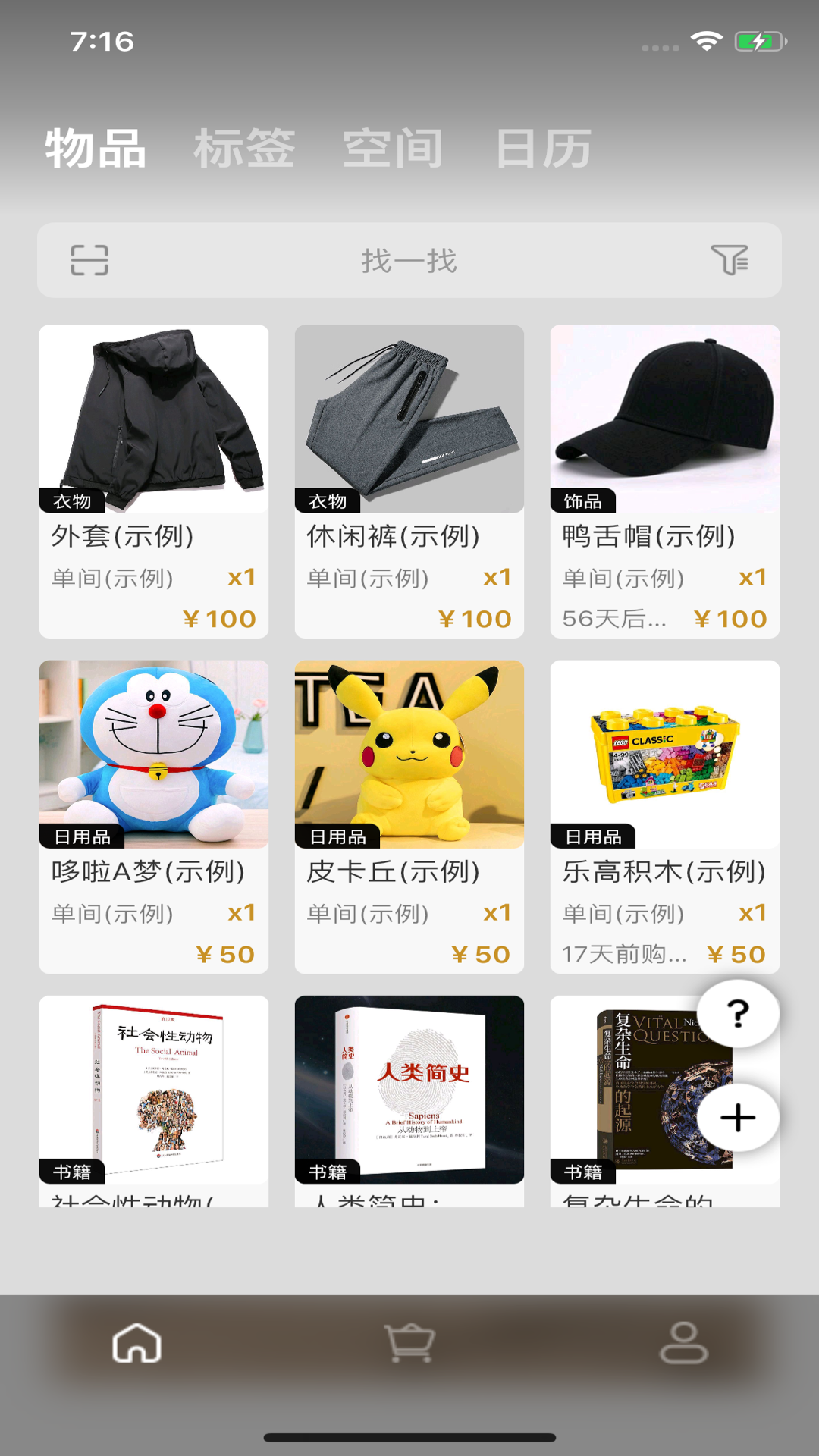The height and width of the screenshot is (1456, 819).
Task: Open the 外套(示例) item card
Action: 153,478
